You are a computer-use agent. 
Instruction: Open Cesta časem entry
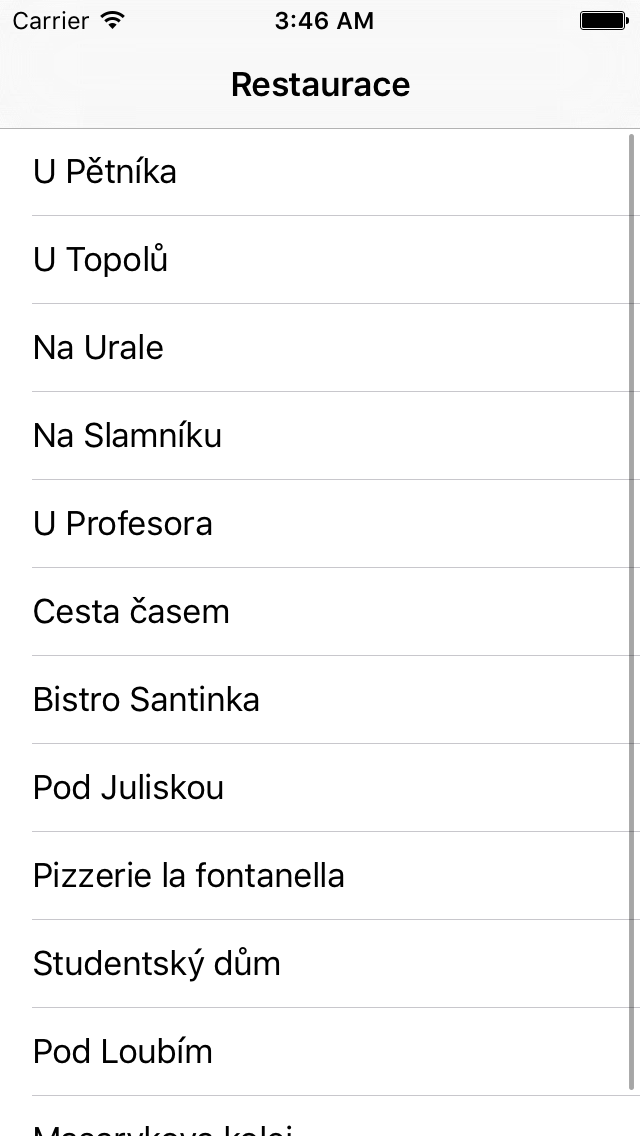point(320,611)
